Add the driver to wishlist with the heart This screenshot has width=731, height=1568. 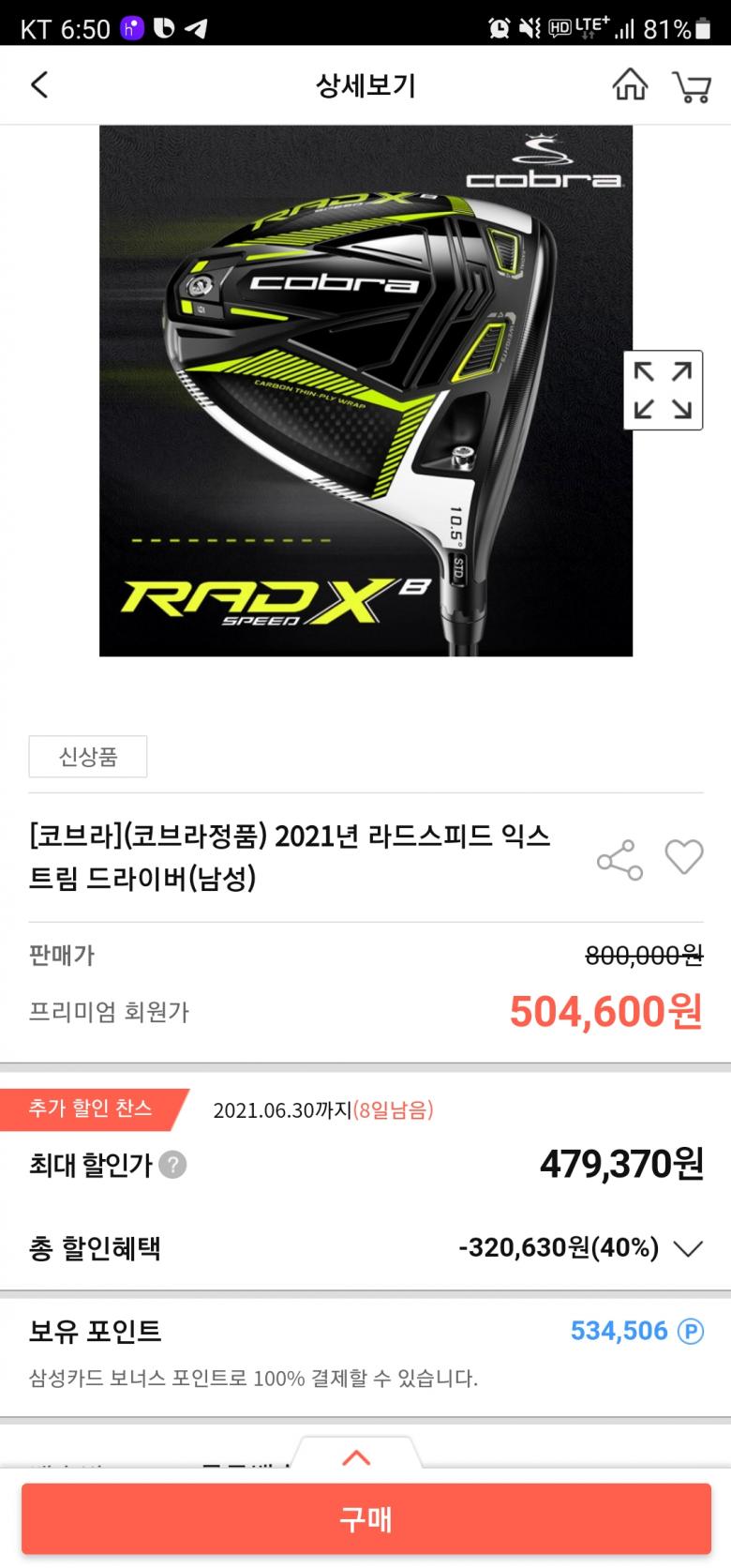coord(683,856)
